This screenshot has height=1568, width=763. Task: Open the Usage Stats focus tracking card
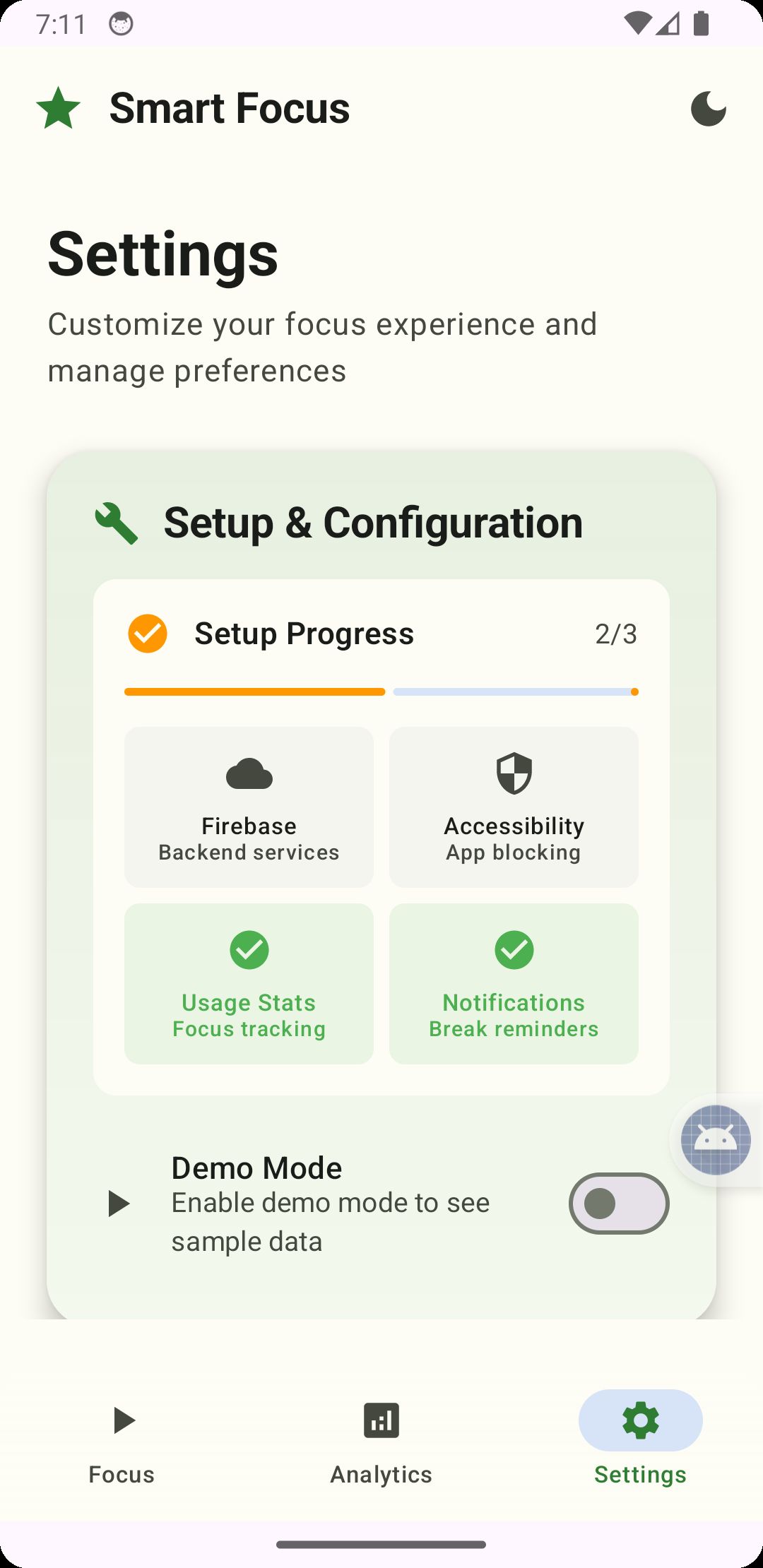pos(249,983)
